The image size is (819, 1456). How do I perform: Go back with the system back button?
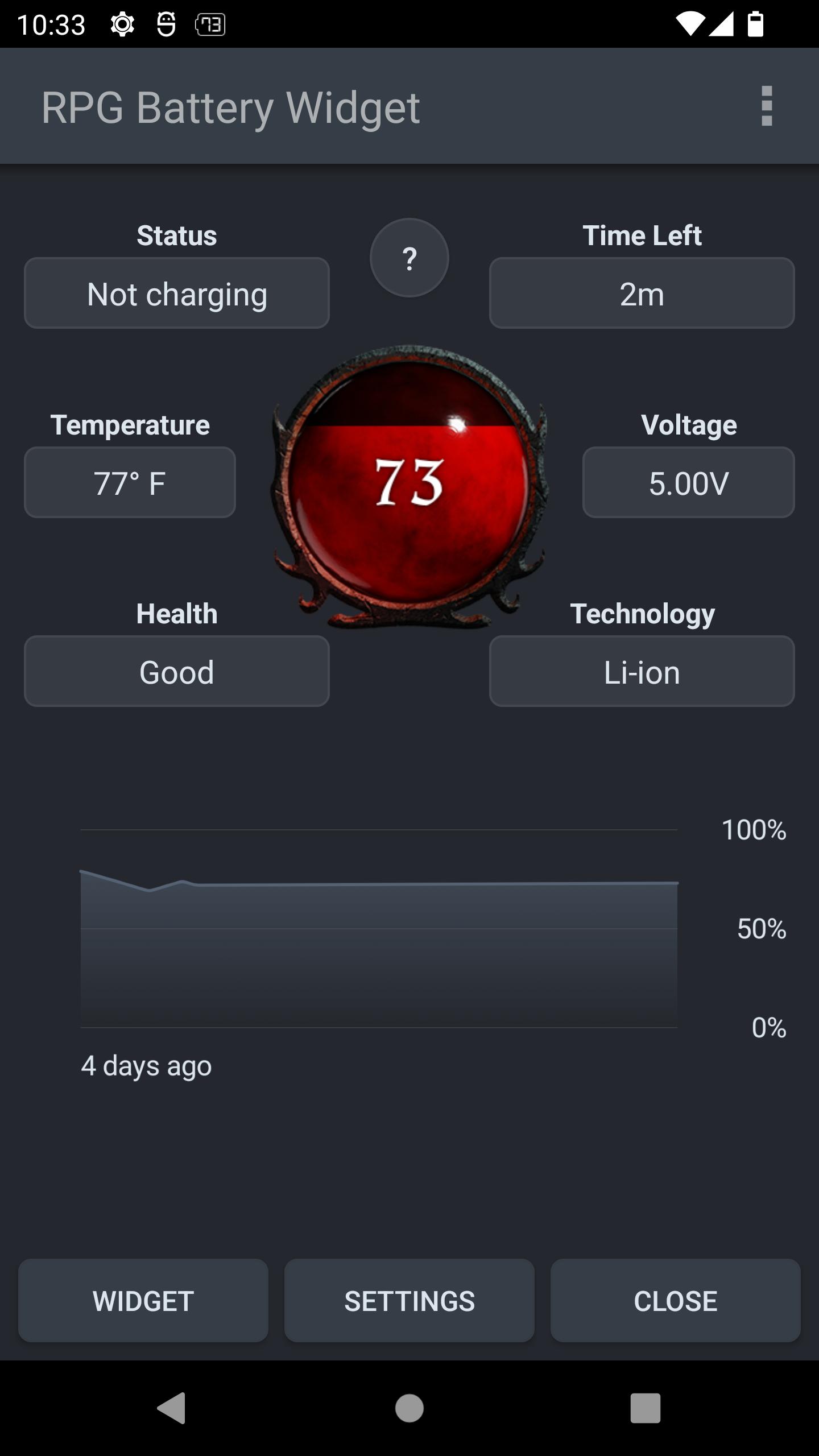click(x=171, y=1408)
